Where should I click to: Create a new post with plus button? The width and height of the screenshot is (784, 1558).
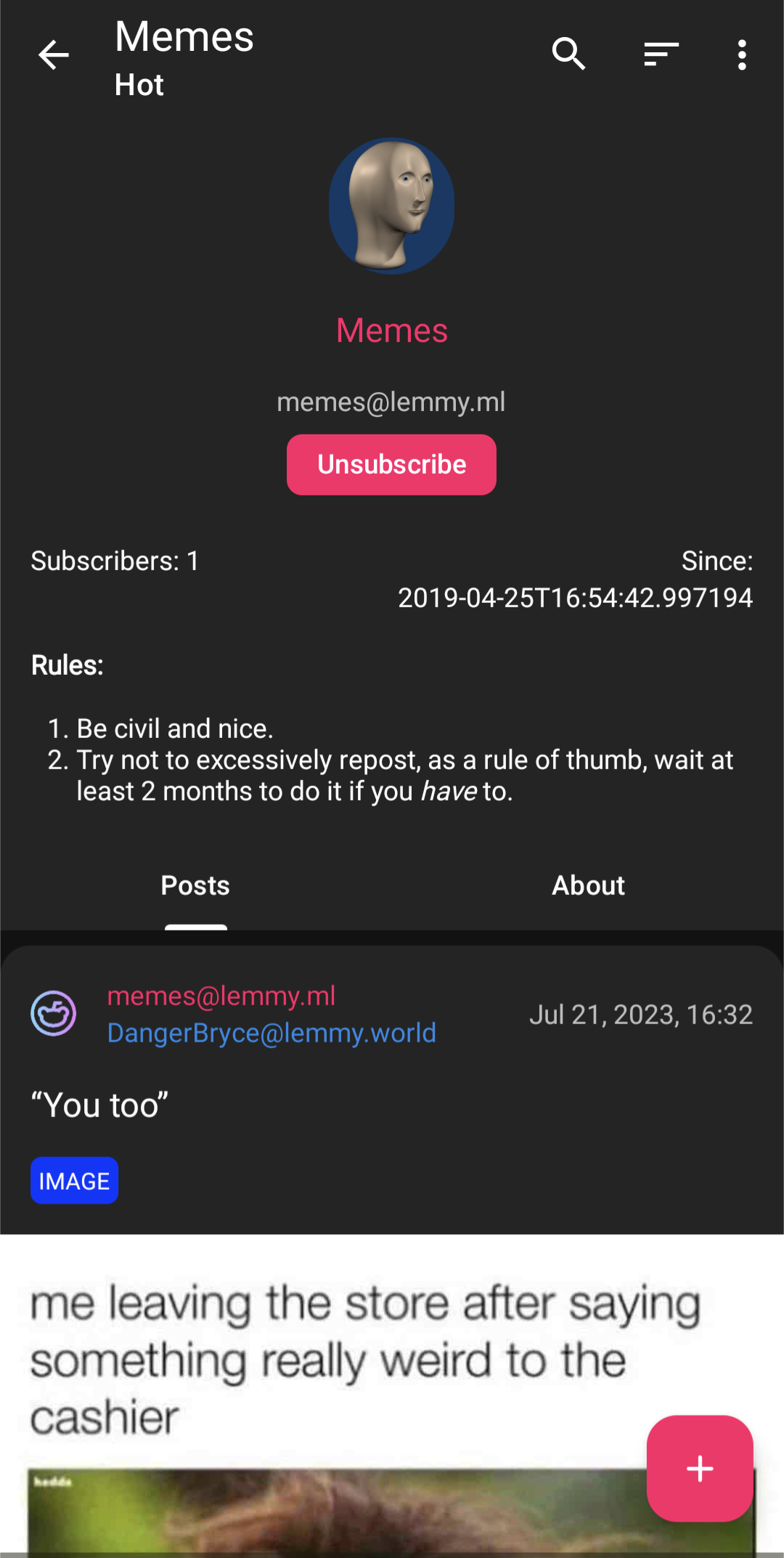coord(699,1468)
